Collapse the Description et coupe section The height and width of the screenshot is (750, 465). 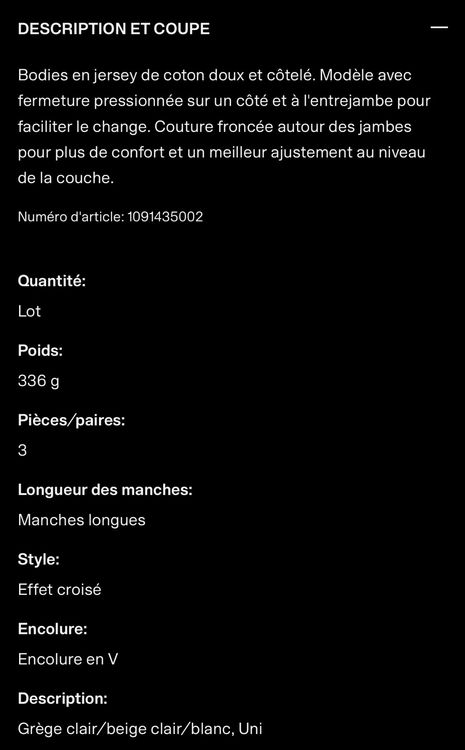[439, 28]
